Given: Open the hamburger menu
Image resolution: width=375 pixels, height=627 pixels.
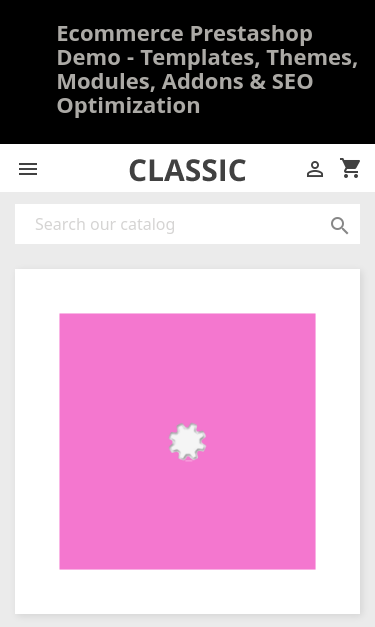Looking at the screenshot, I should point(28,169).
